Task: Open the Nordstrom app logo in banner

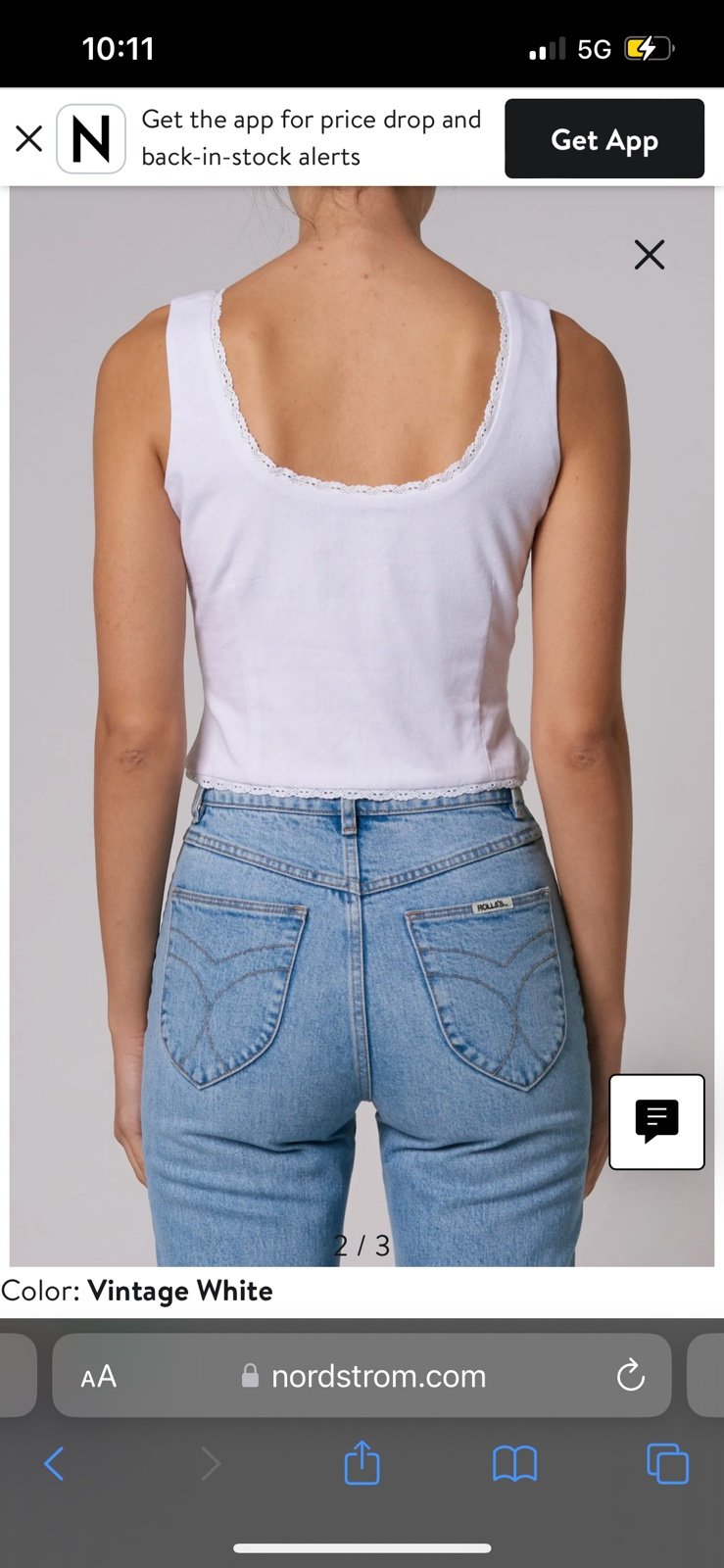Action: point(91,139)
